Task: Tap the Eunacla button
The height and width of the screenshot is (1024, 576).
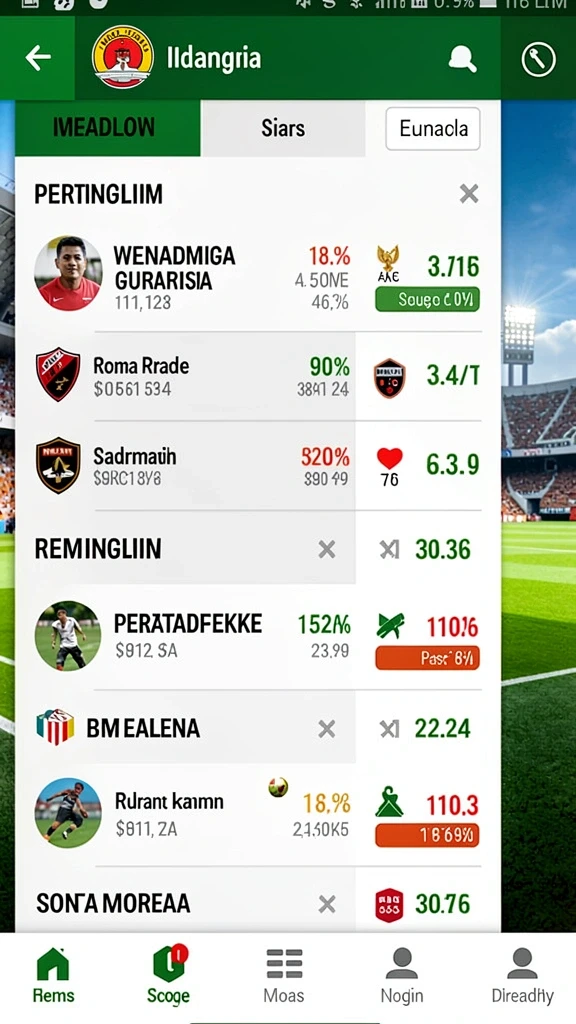Action: click(433, 129)
